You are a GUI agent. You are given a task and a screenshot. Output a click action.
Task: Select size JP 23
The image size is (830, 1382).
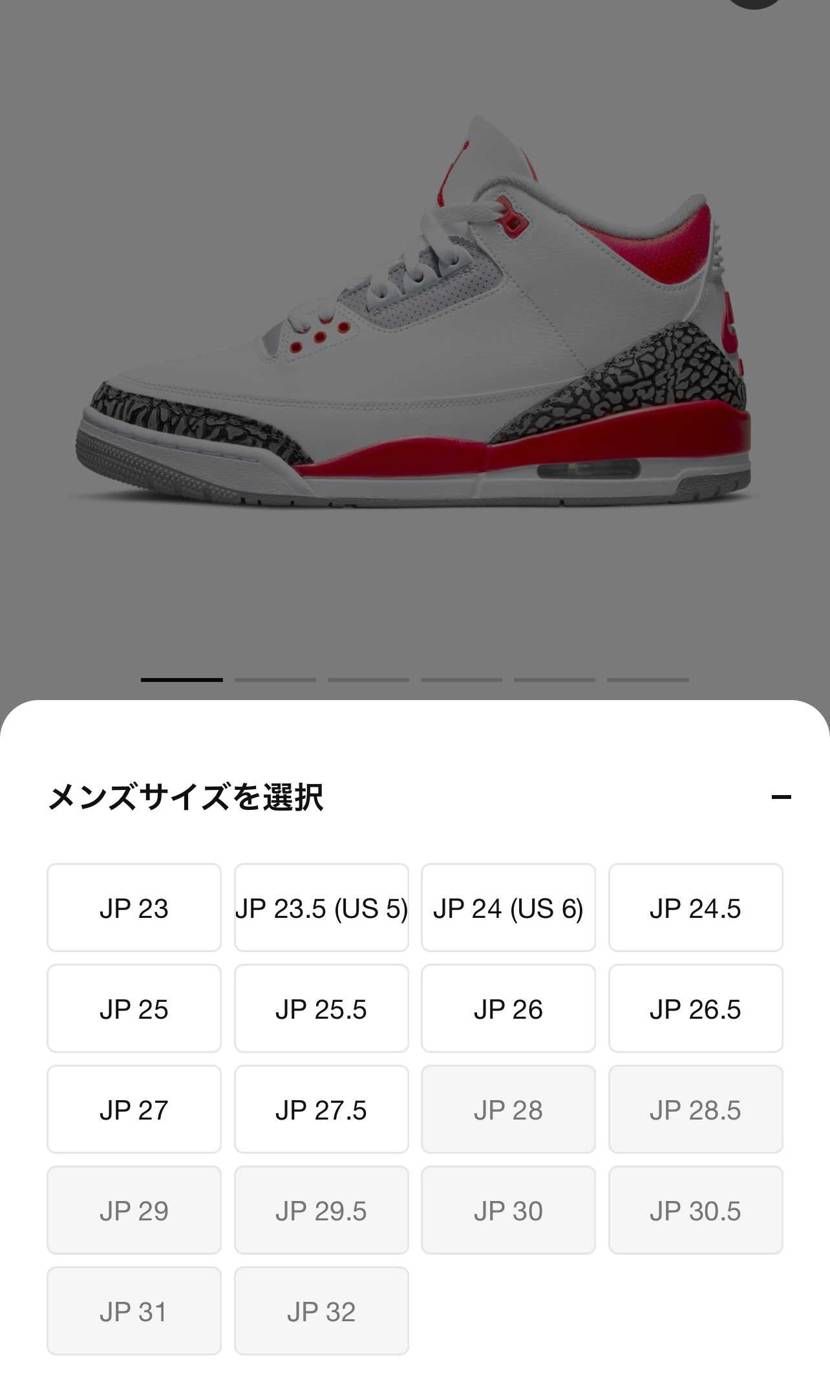[134, 908]
